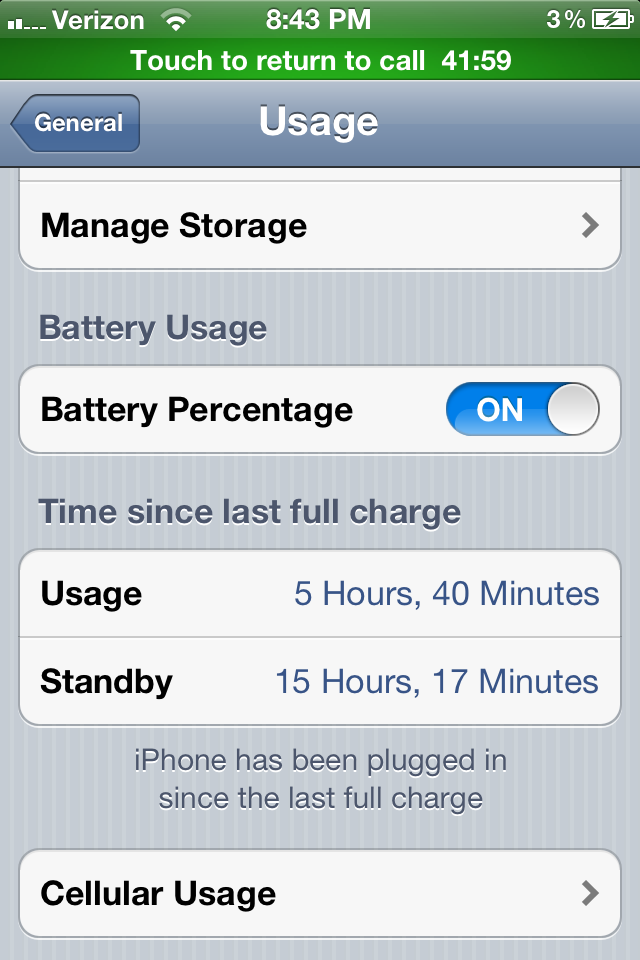
Task: Turn off Battery Percentage switch
Action: (522, 410)
